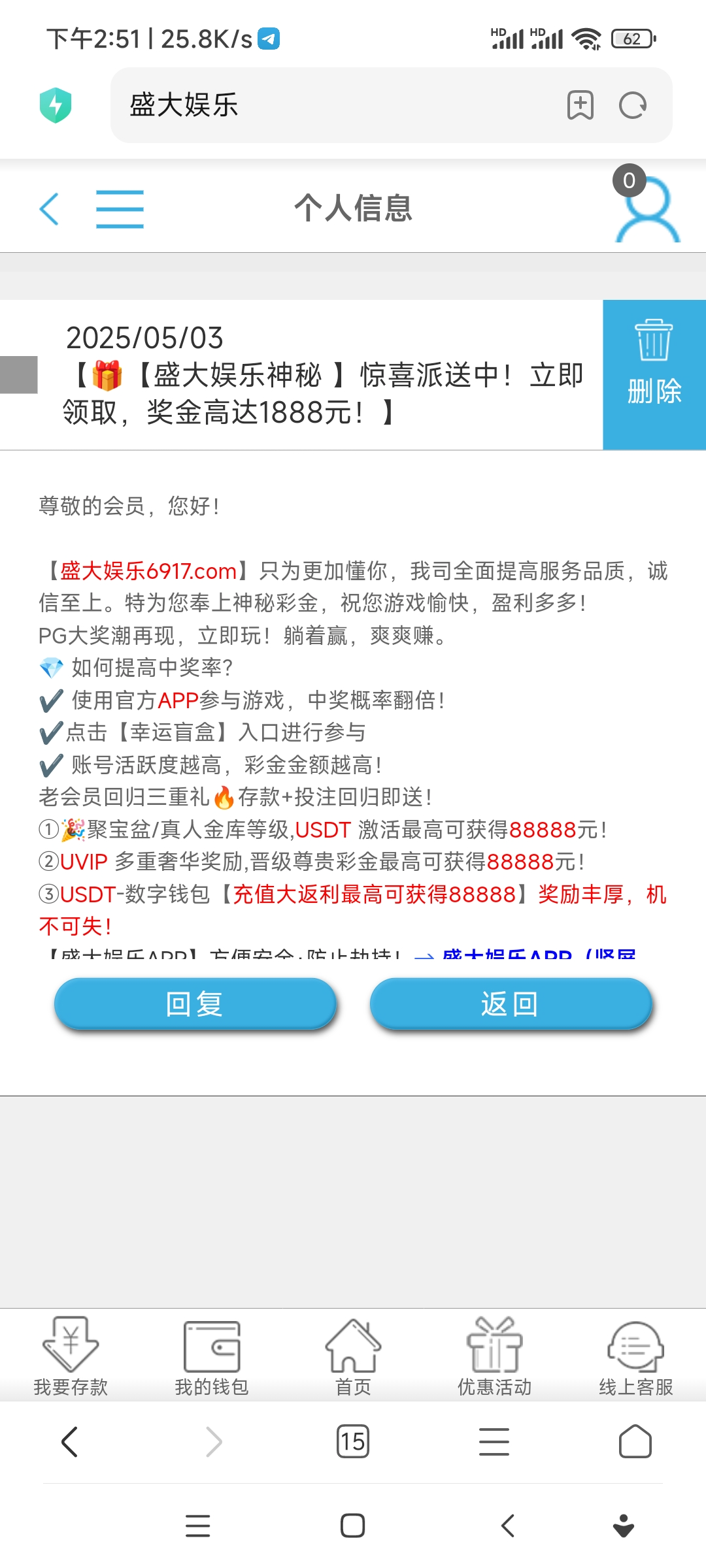This screenshot has width=706, height=1568.
Task: Switch to 我的钱包 wallet tab
Action: click(x=212, y=1356)
